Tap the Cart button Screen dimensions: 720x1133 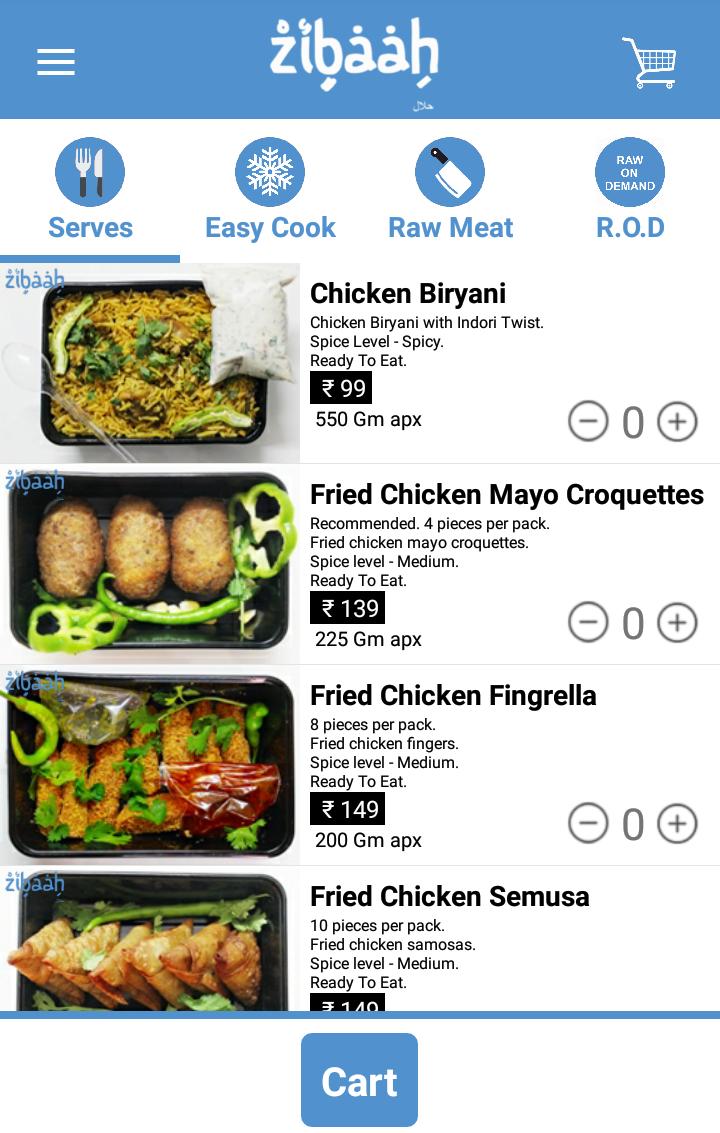pos(359,1080)
